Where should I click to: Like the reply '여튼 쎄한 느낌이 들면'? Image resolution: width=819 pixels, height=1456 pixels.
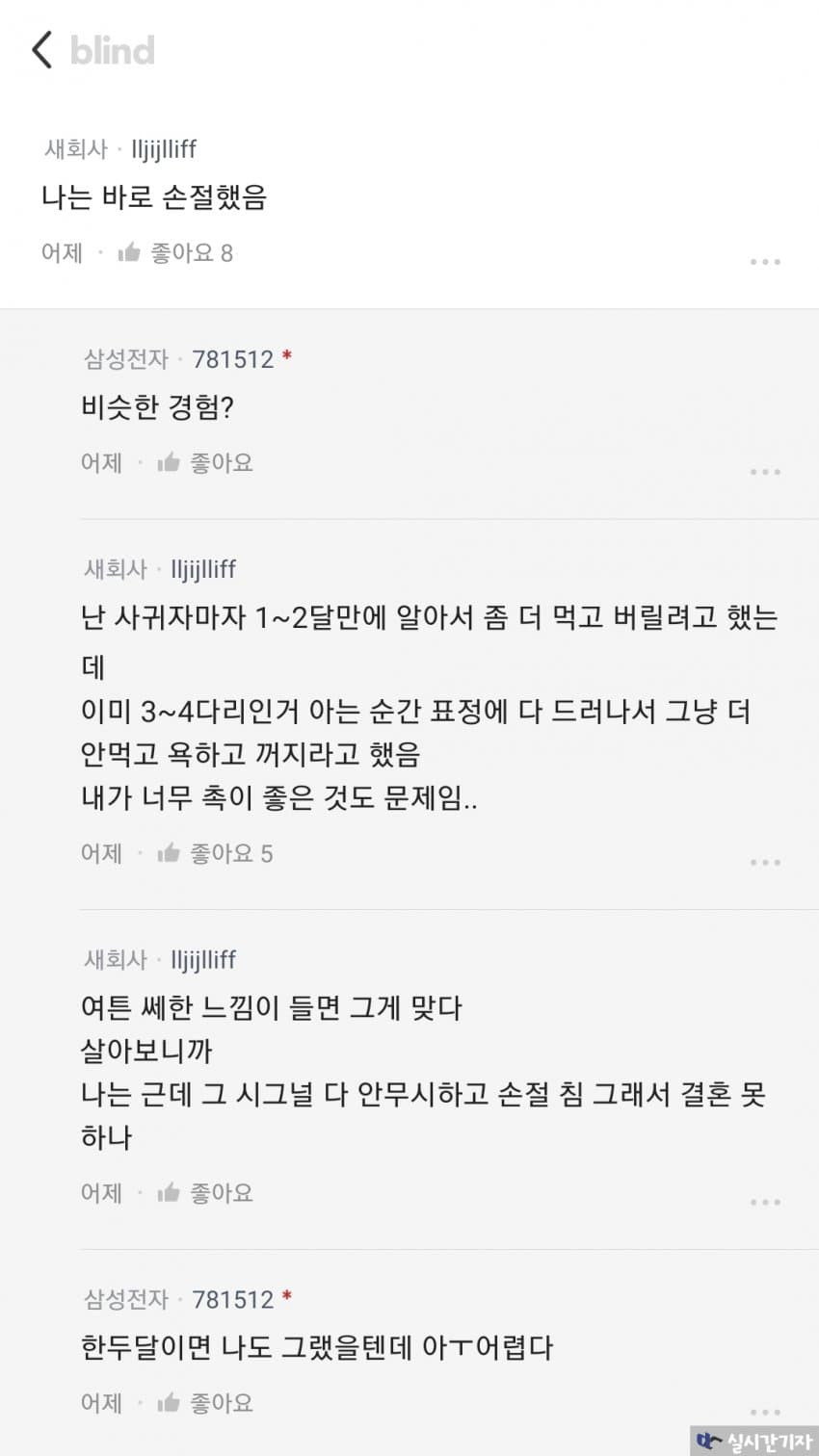(205, 1193)
